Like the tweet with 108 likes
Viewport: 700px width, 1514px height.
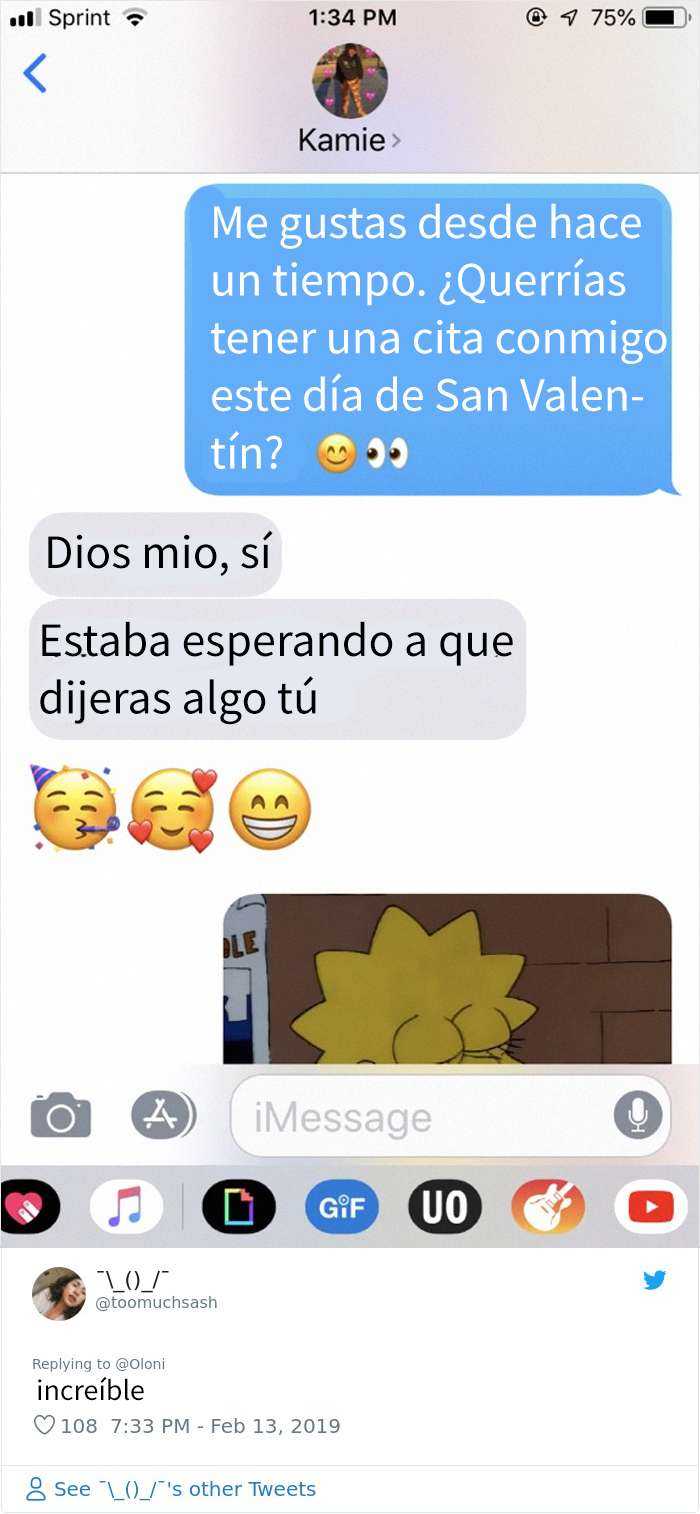(45, 1425)
